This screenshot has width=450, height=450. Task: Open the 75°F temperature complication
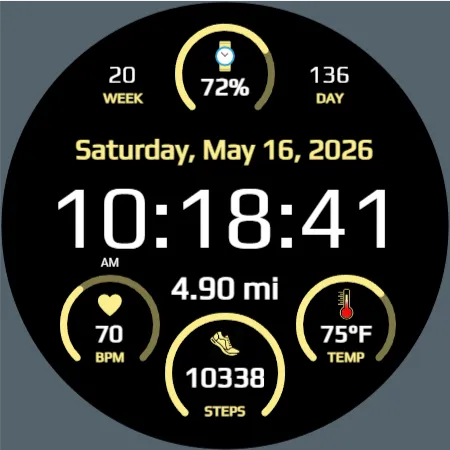click(346, 320)
